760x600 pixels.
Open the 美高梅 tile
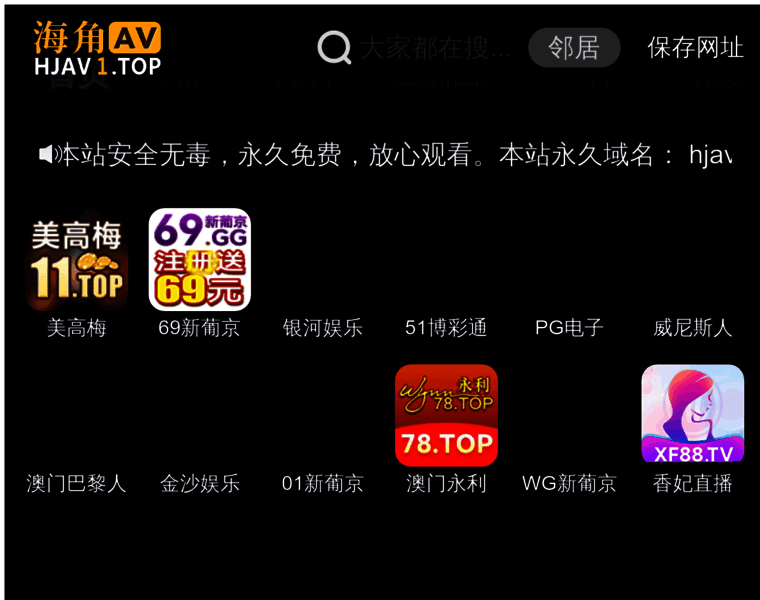(x=77, y=261)
